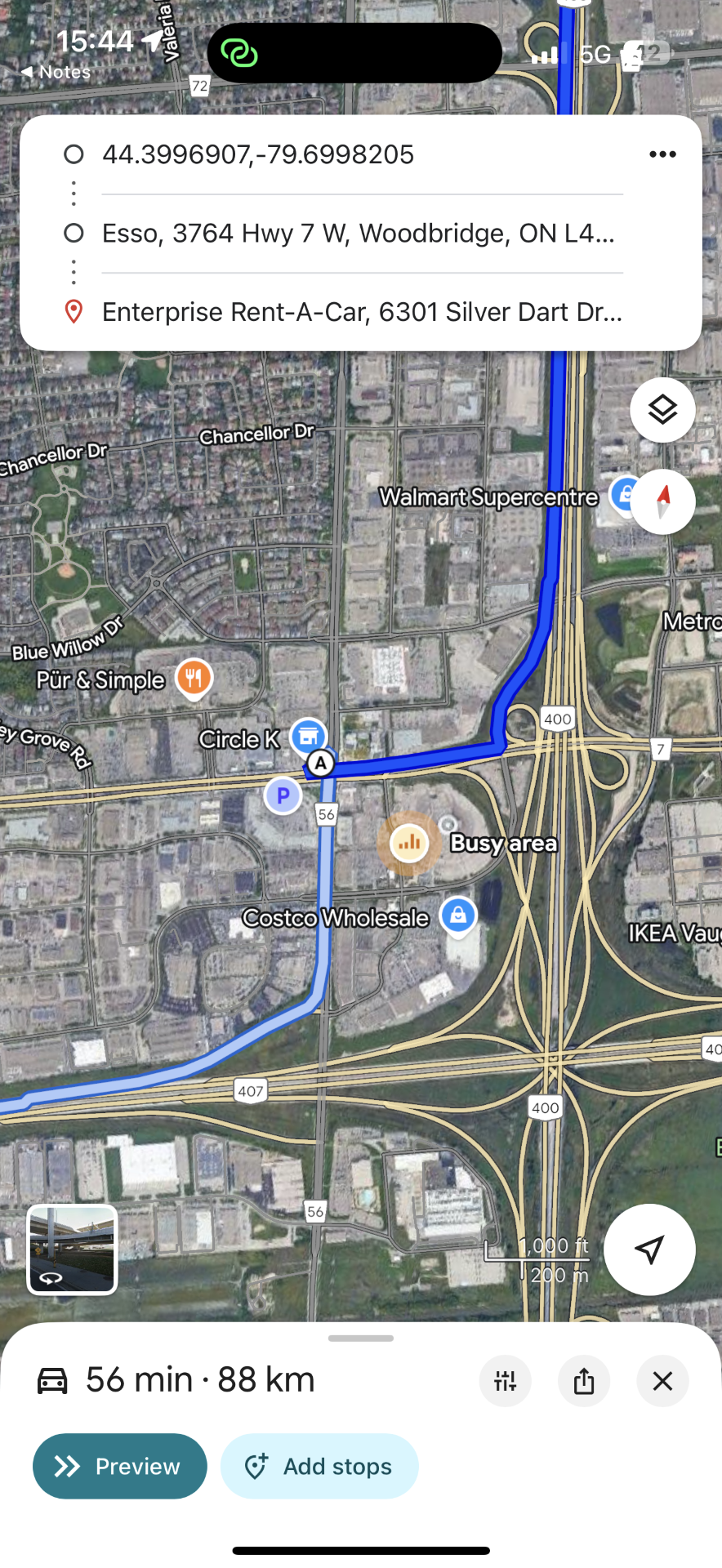Share the directions
This screenshot has height=1568, width=722.
click(x=584, y=1381)
